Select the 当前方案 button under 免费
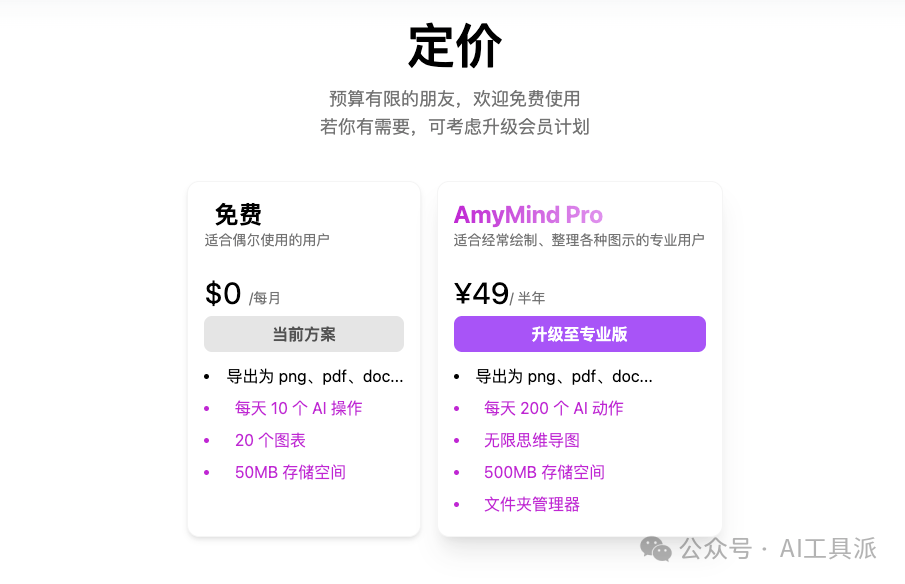 coord(304,334)
